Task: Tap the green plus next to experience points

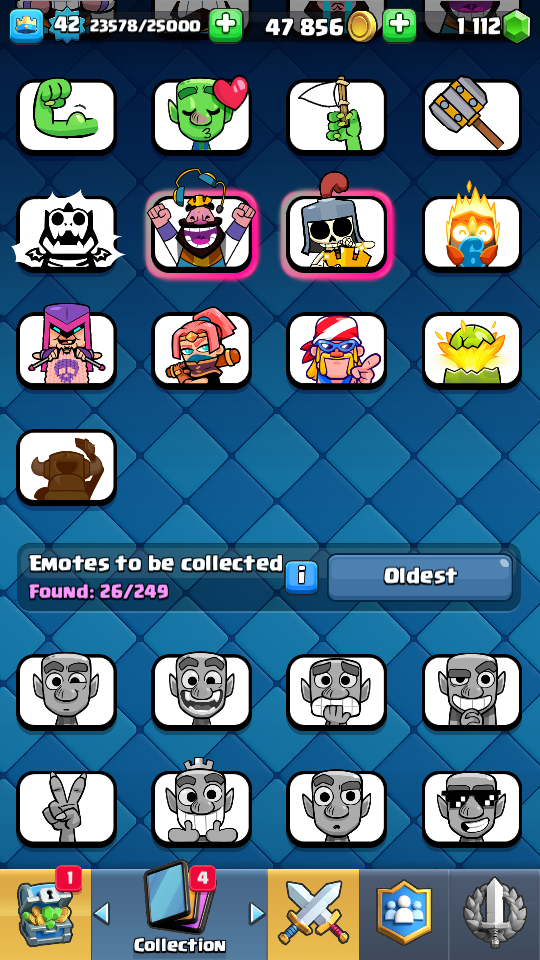Action: point(225,25)
